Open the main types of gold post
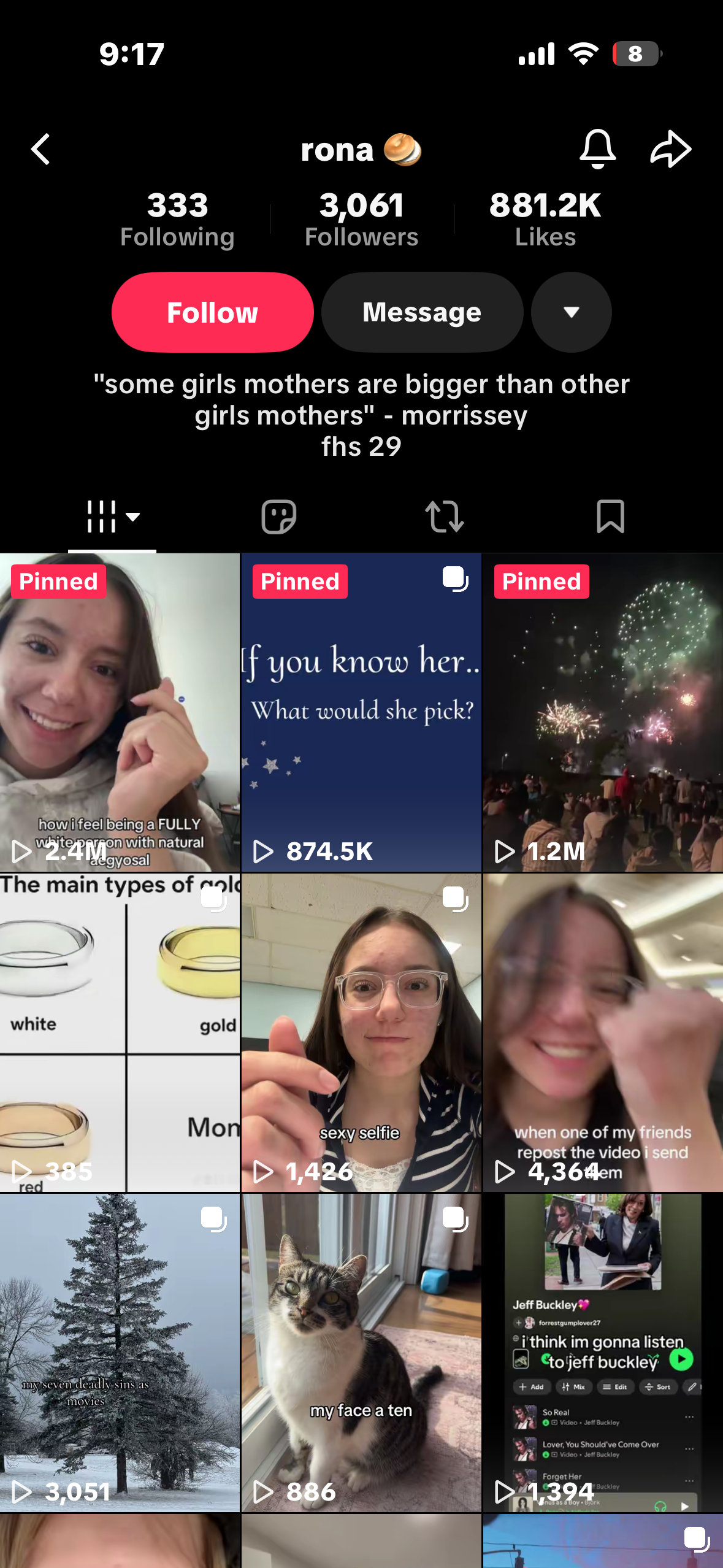The width and height of the screenshot is (723, 1568). [x=120, y=1032]
